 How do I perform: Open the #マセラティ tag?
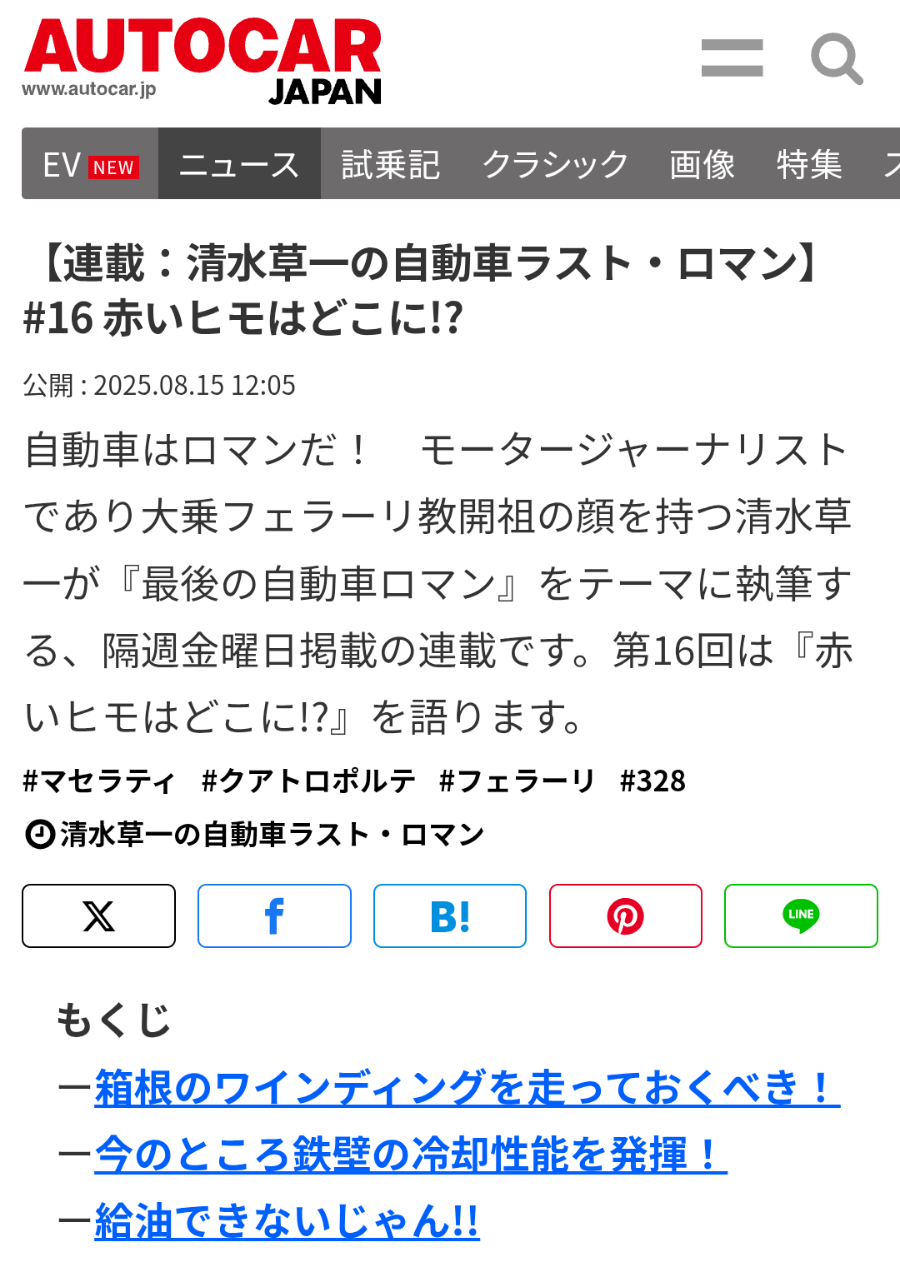coord(100,781)
